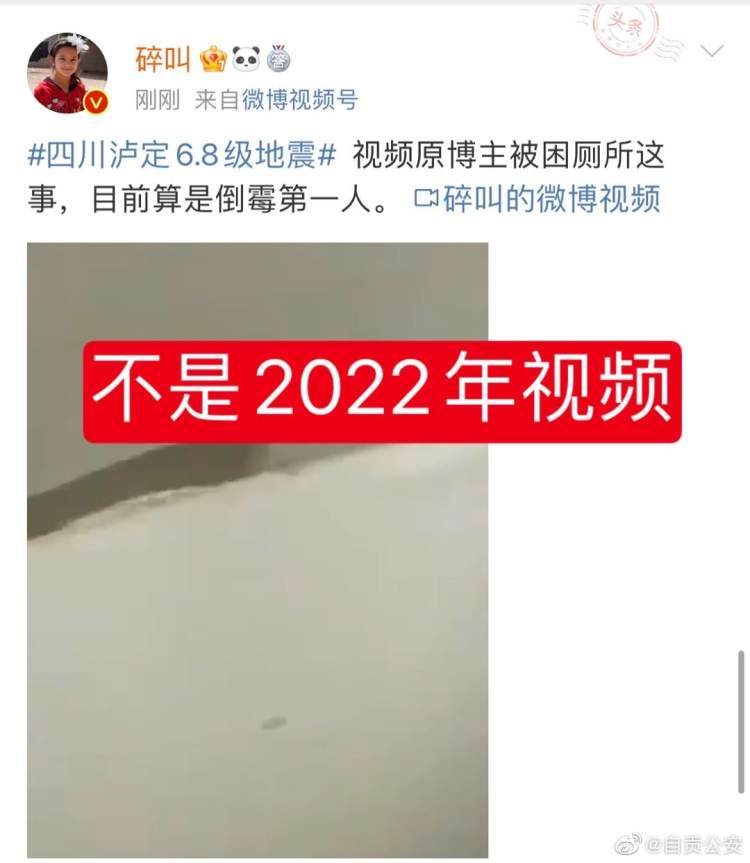Open 碎叫's profile avatar
Viewport: 750px width, 863px height.
point(67,73)
